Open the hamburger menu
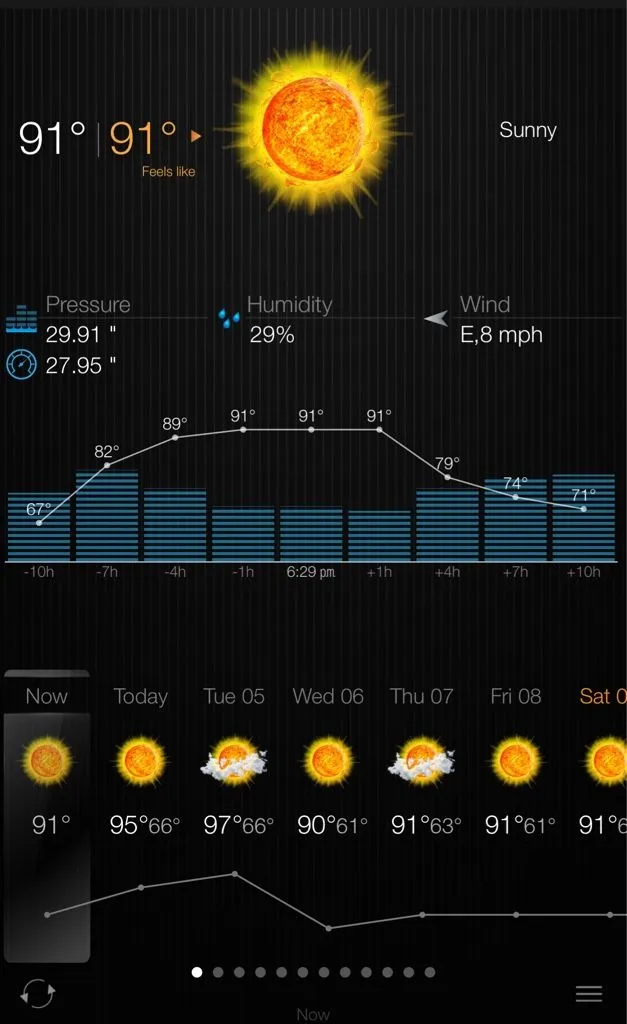Image resolution: width=627 pixels, height=1024 pixels. pyautogui.click(x=589, y=993)
